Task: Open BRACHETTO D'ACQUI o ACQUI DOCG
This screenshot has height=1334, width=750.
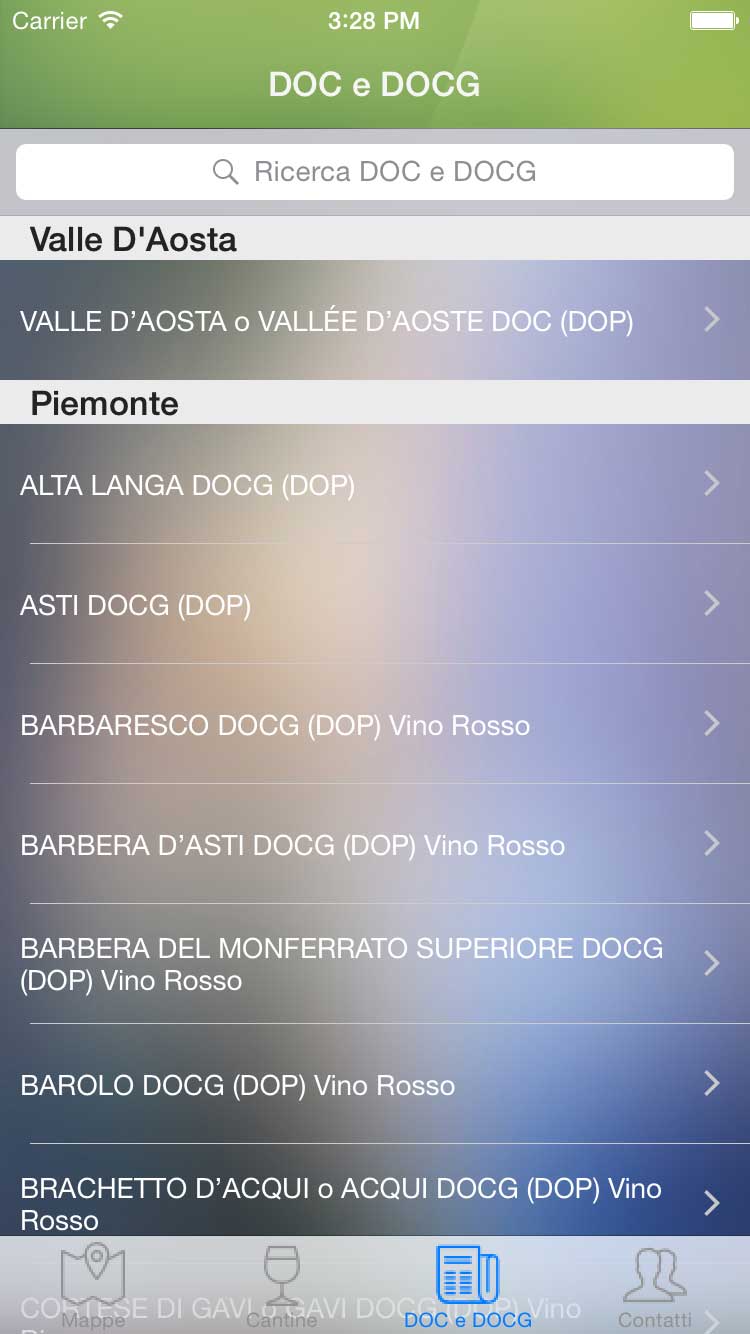Action: (375, 1191)
